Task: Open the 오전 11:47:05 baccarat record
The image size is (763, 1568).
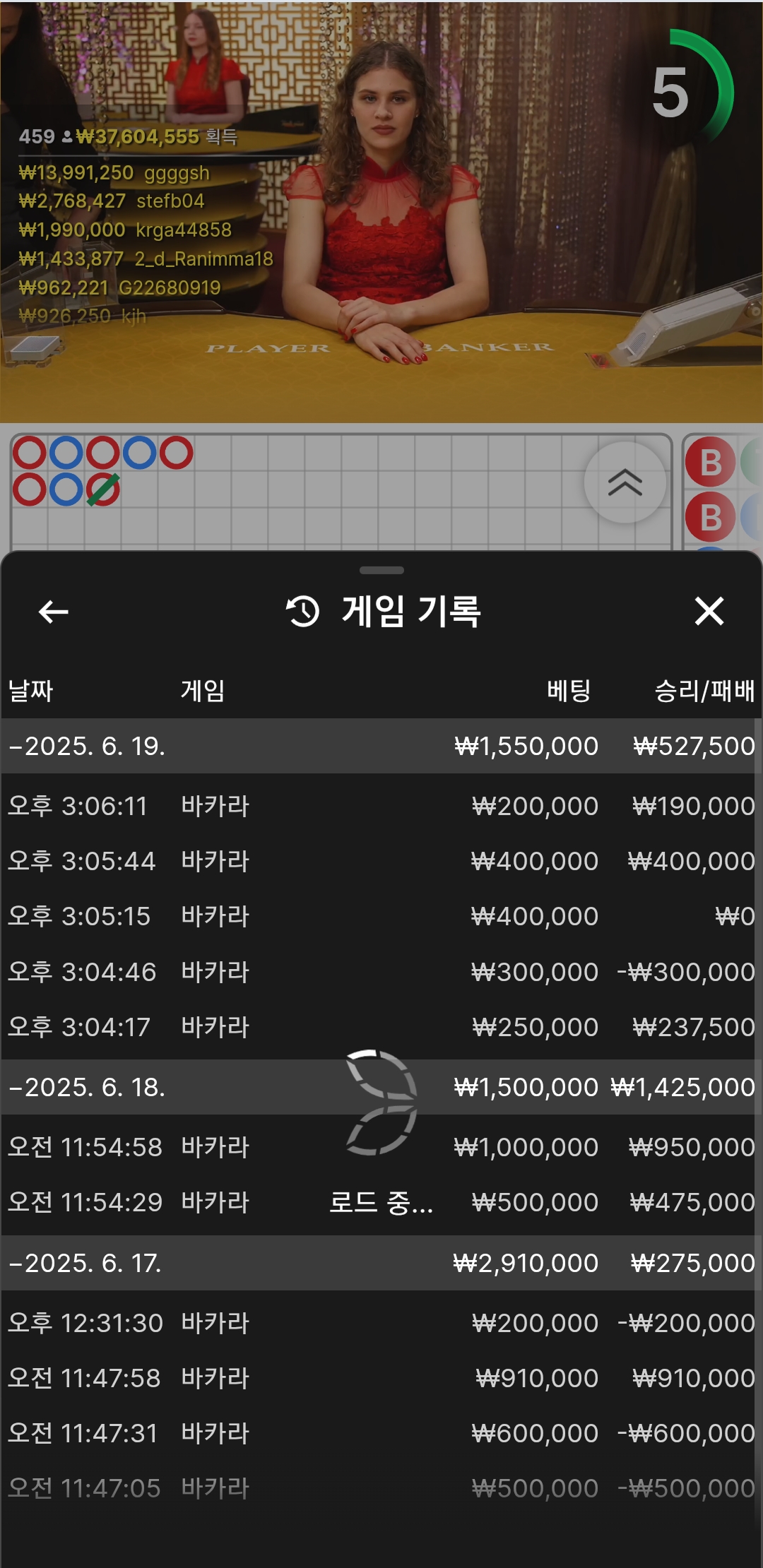Action: (381, 1488)
